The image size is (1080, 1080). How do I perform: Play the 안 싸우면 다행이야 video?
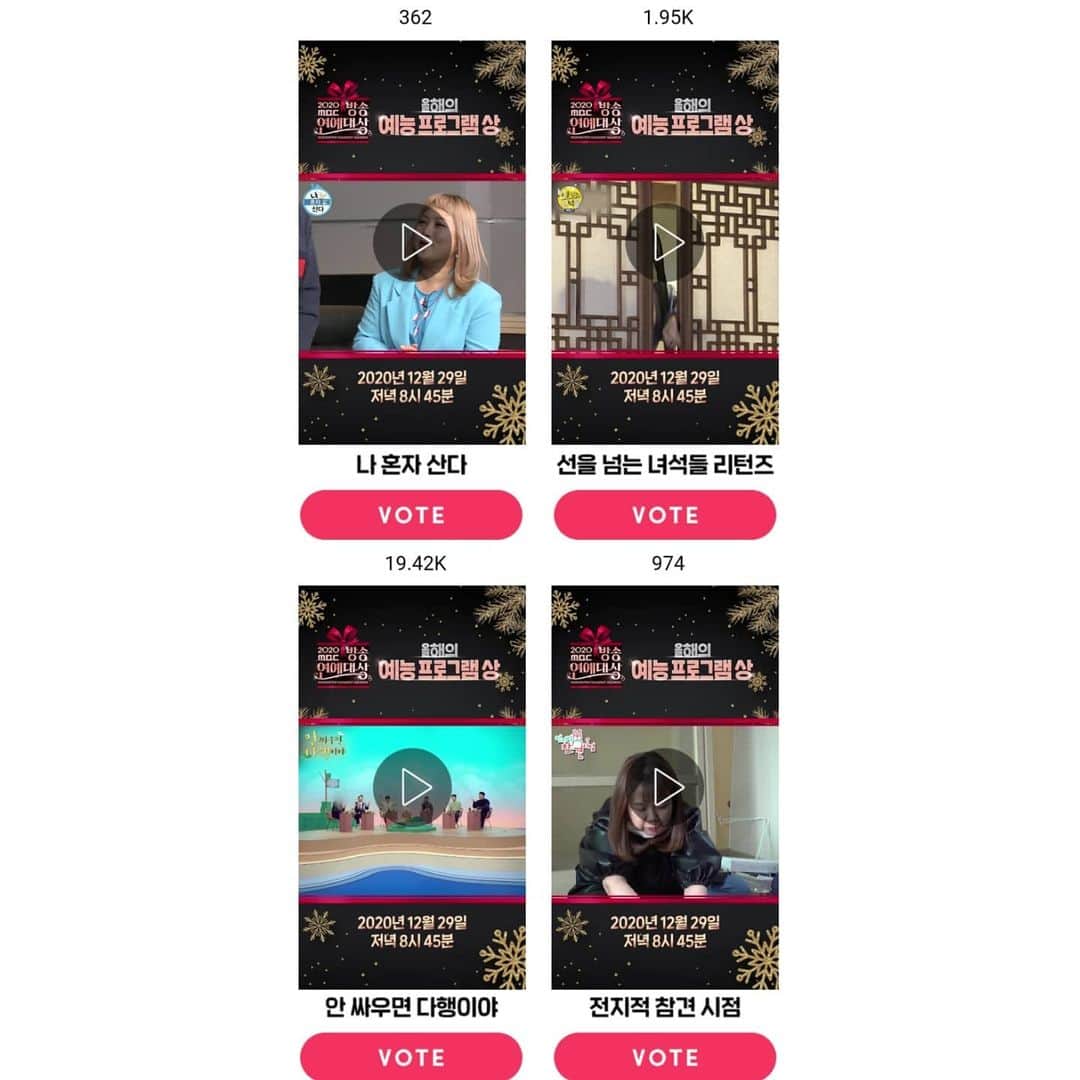click(412, 787)
